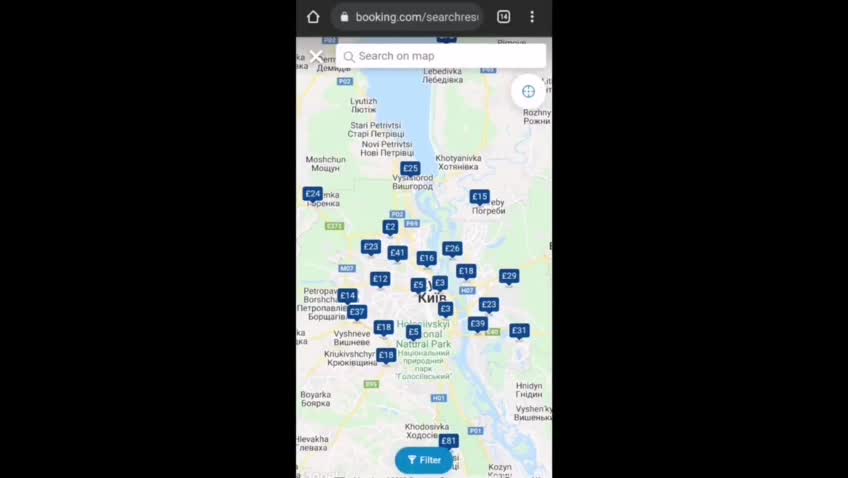Image resolution: width=848 pixels, height=478 pixels.
Task: Open browser overflow menu
Action: [532, 17]
